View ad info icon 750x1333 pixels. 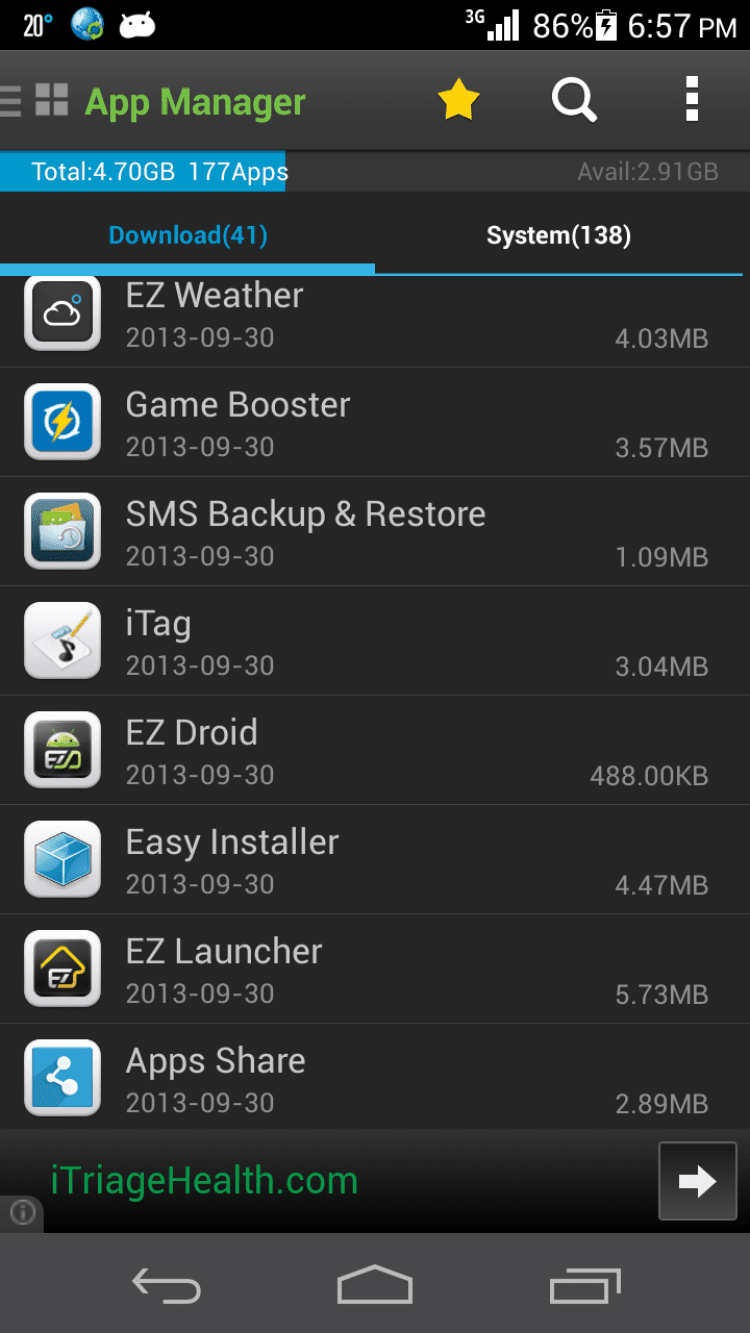pos(22,1213)
